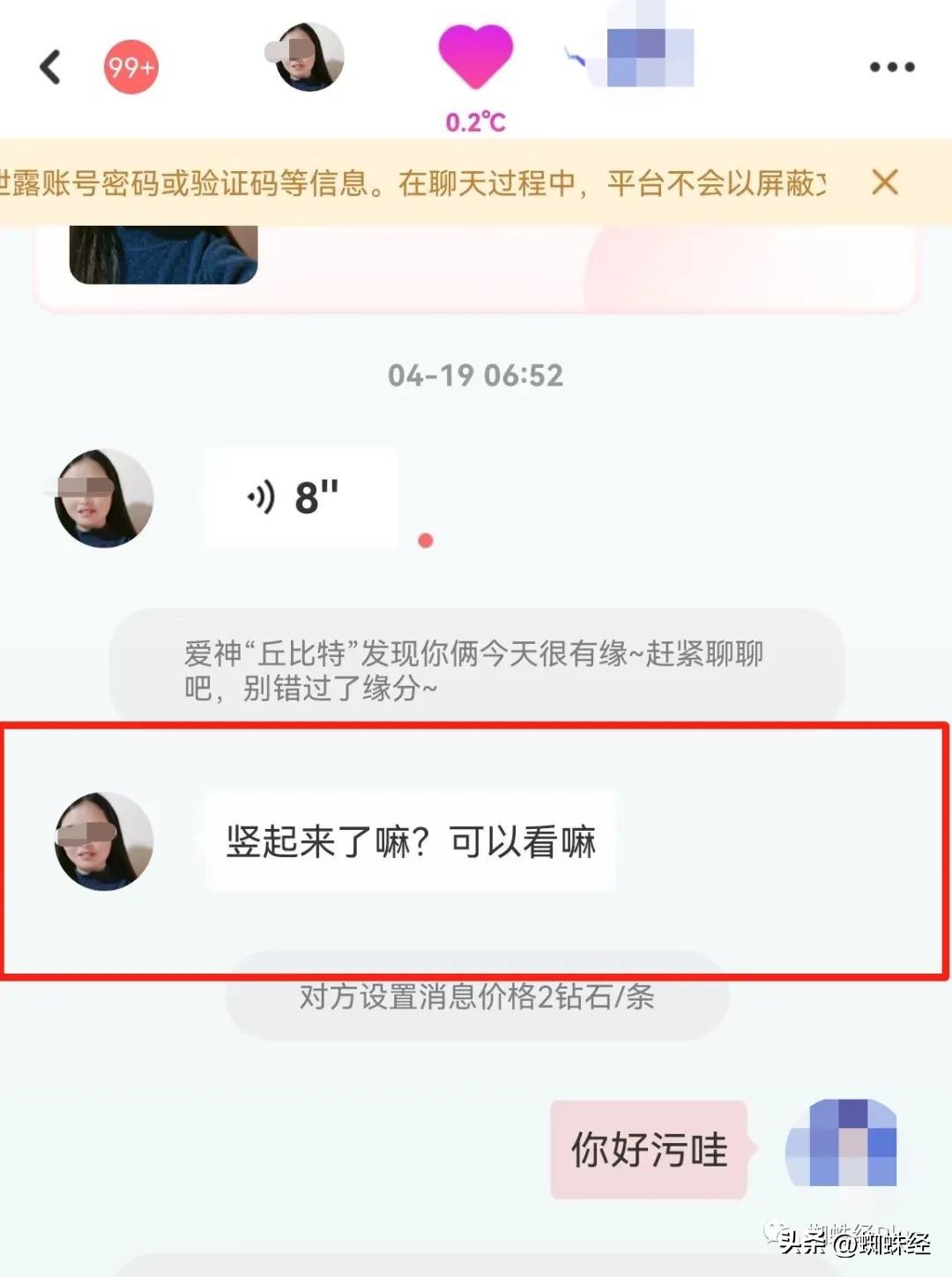Dismiss the account safety warning banner
Viewport: 952px width, 1277px height.
point(886,183)
